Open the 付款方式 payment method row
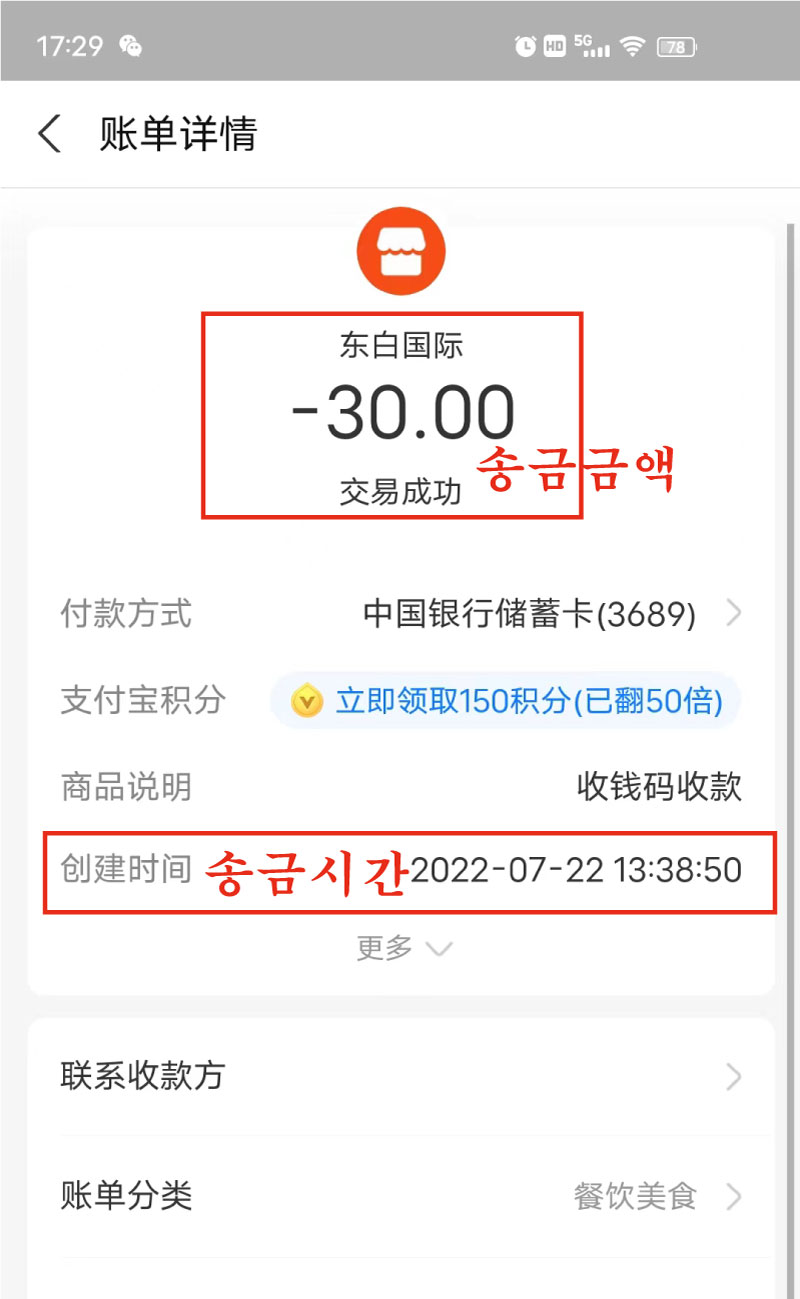The height and width of the screenshot is (1299, 800). [x=401, y=613]
